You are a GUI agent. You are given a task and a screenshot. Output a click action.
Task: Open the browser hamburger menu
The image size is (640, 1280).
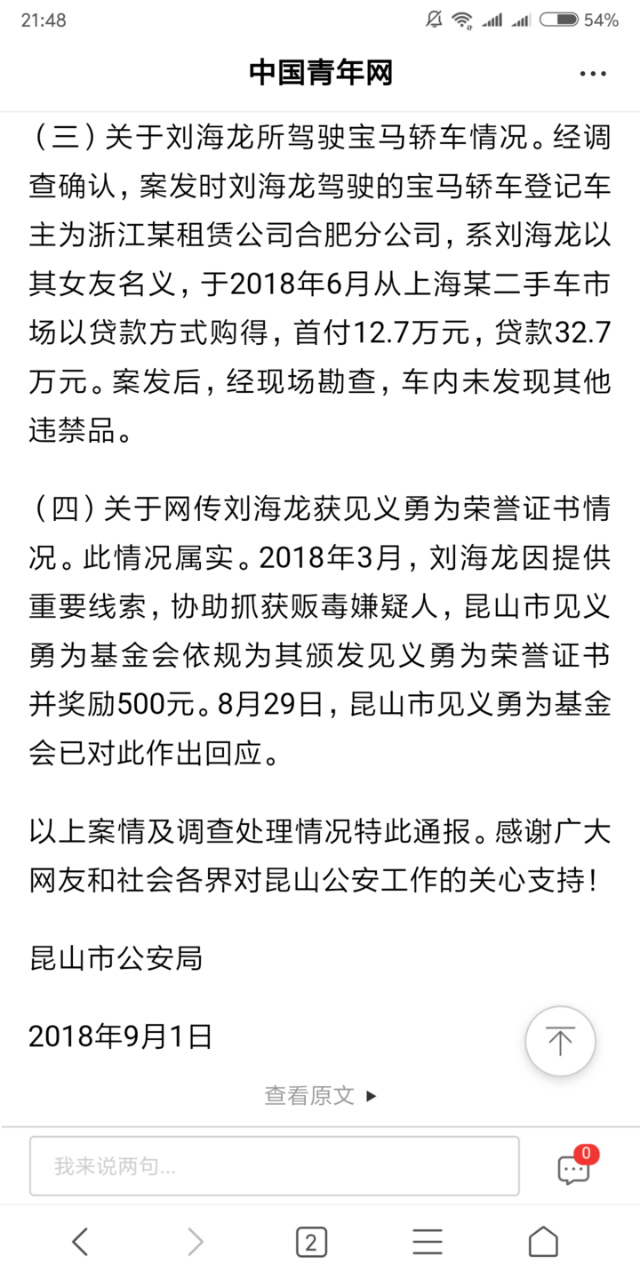coord(428,1242)
